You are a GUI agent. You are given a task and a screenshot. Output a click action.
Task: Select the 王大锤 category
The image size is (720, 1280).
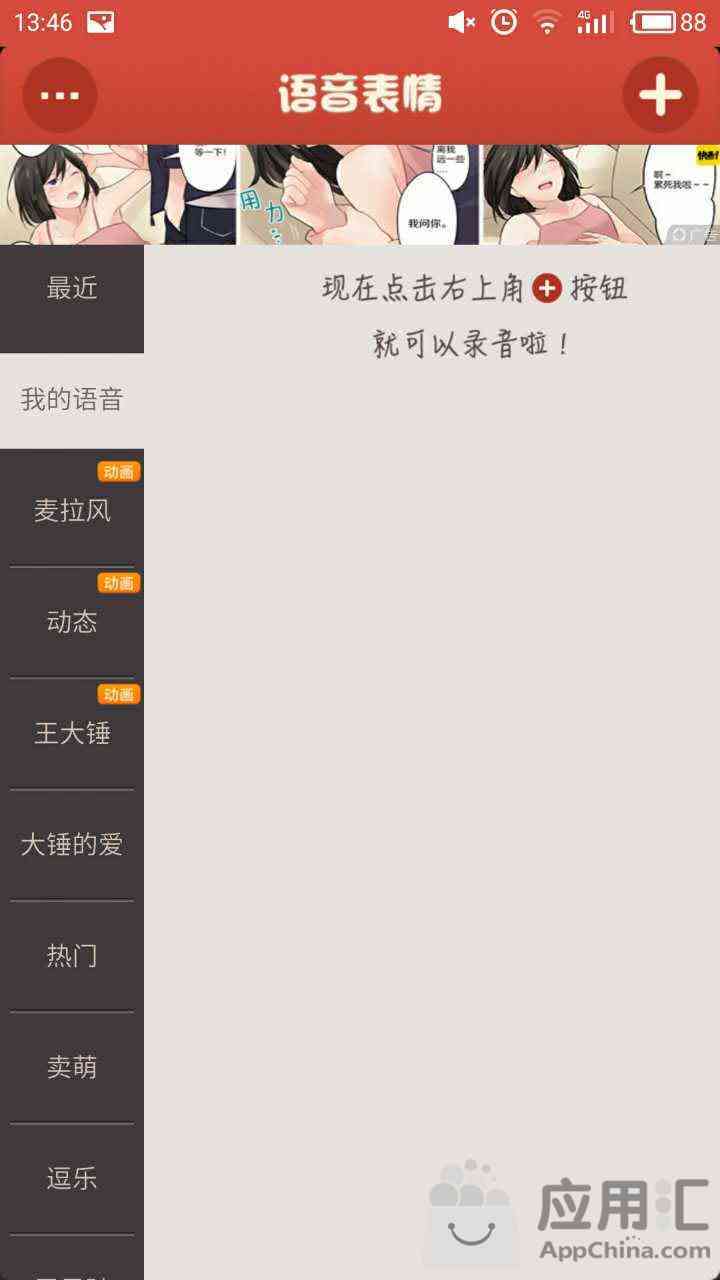72,733
